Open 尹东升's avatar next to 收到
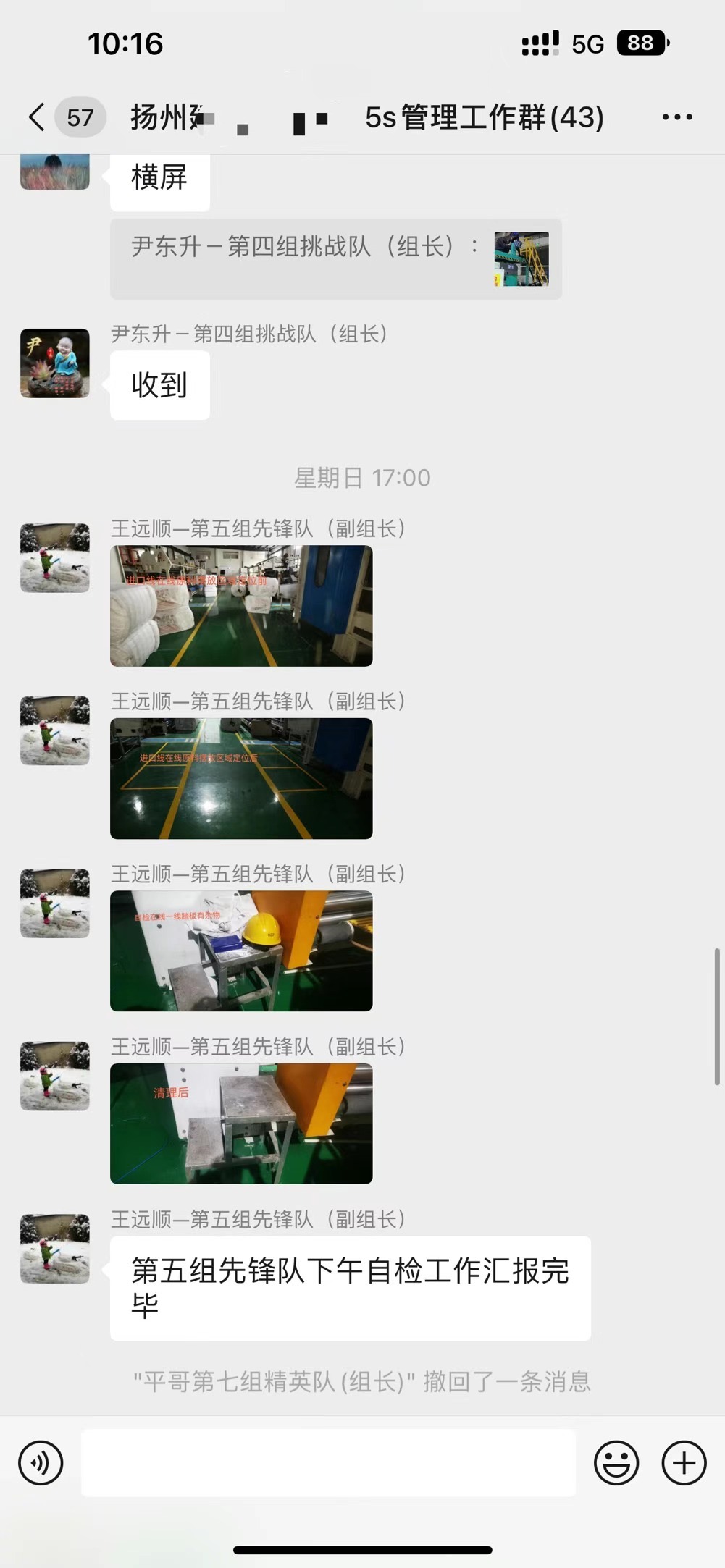 coord(55,363)
